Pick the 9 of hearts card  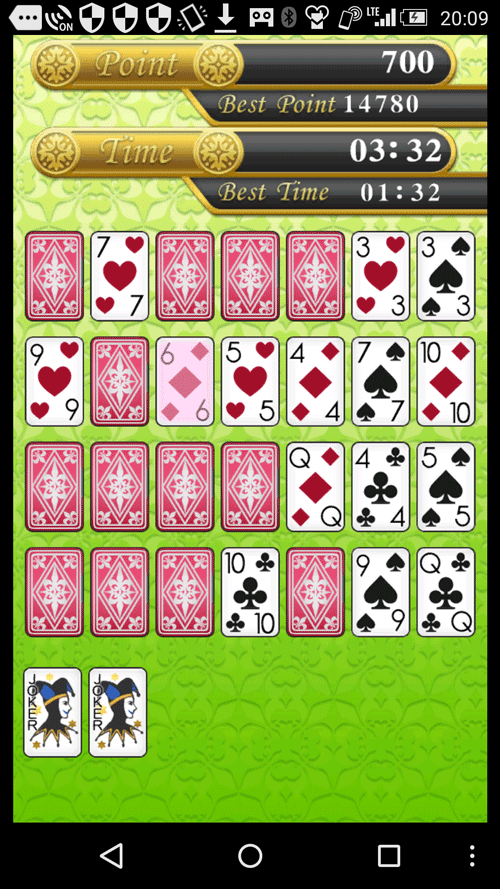click(54, 382)
